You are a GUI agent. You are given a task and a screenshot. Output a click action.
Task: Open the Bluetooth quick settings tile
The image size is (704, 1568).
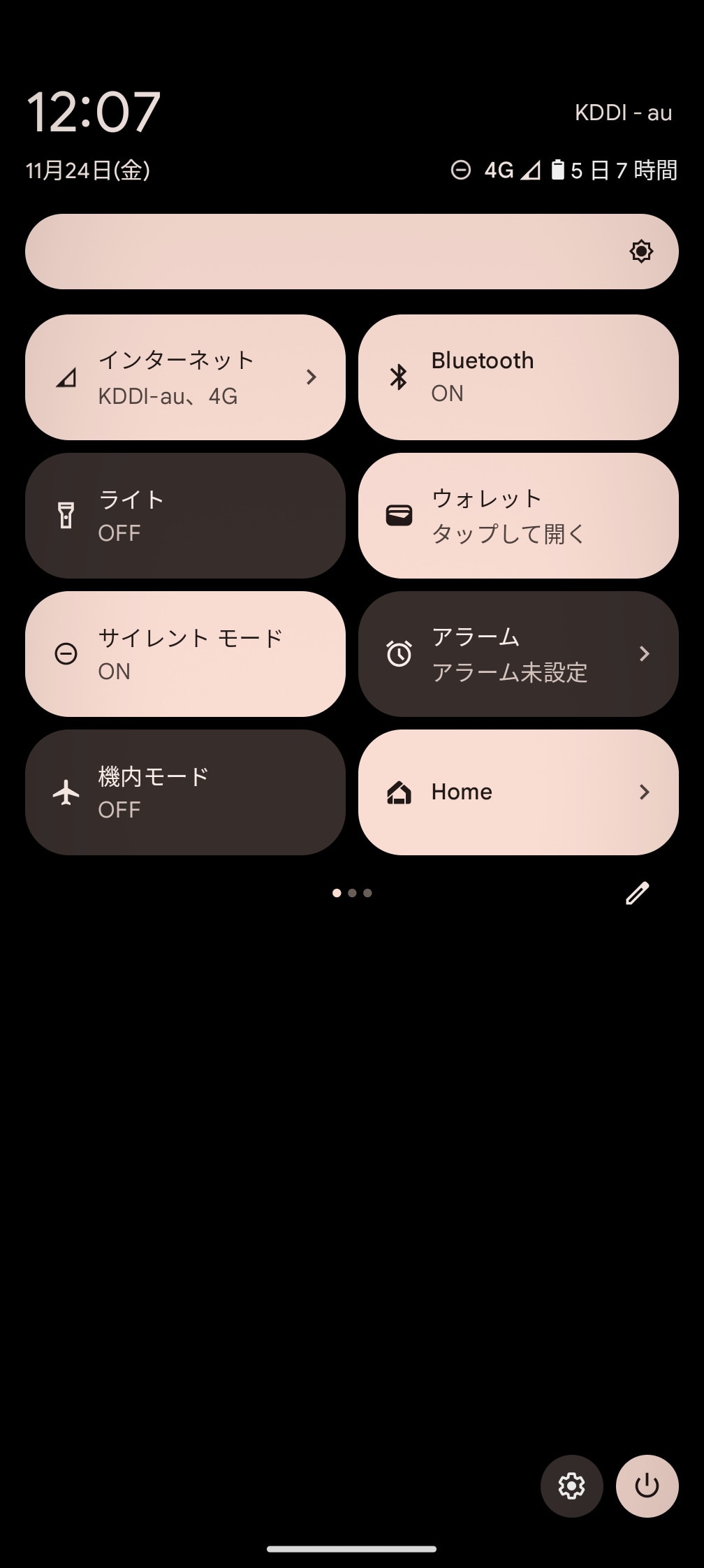[x=518, y=377]
